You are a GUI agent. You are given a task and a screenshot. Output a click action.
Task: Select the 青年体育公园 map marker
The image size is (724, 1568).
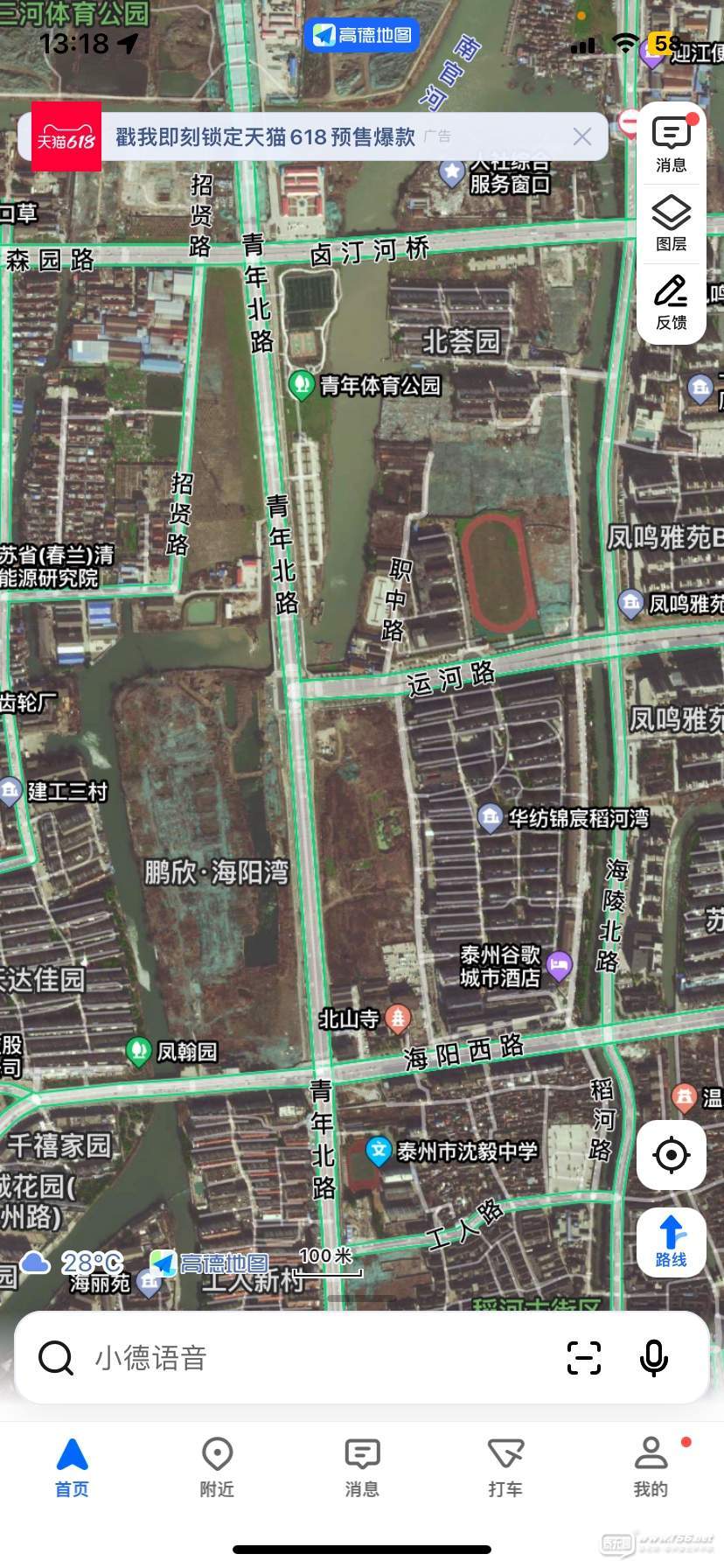pyautogui.click(x=302, y=384)
